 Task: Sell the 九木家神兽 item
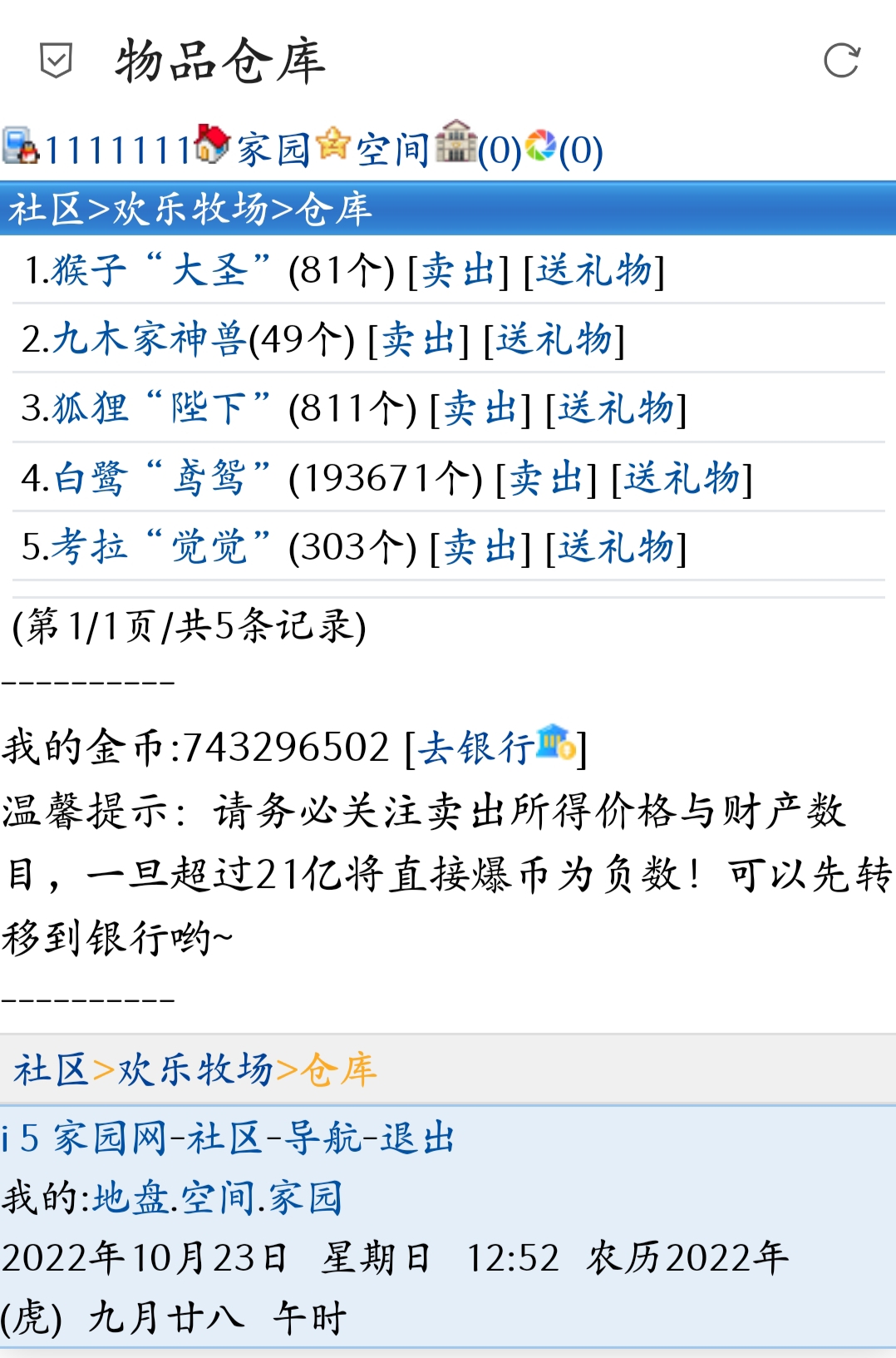(418, 339)
